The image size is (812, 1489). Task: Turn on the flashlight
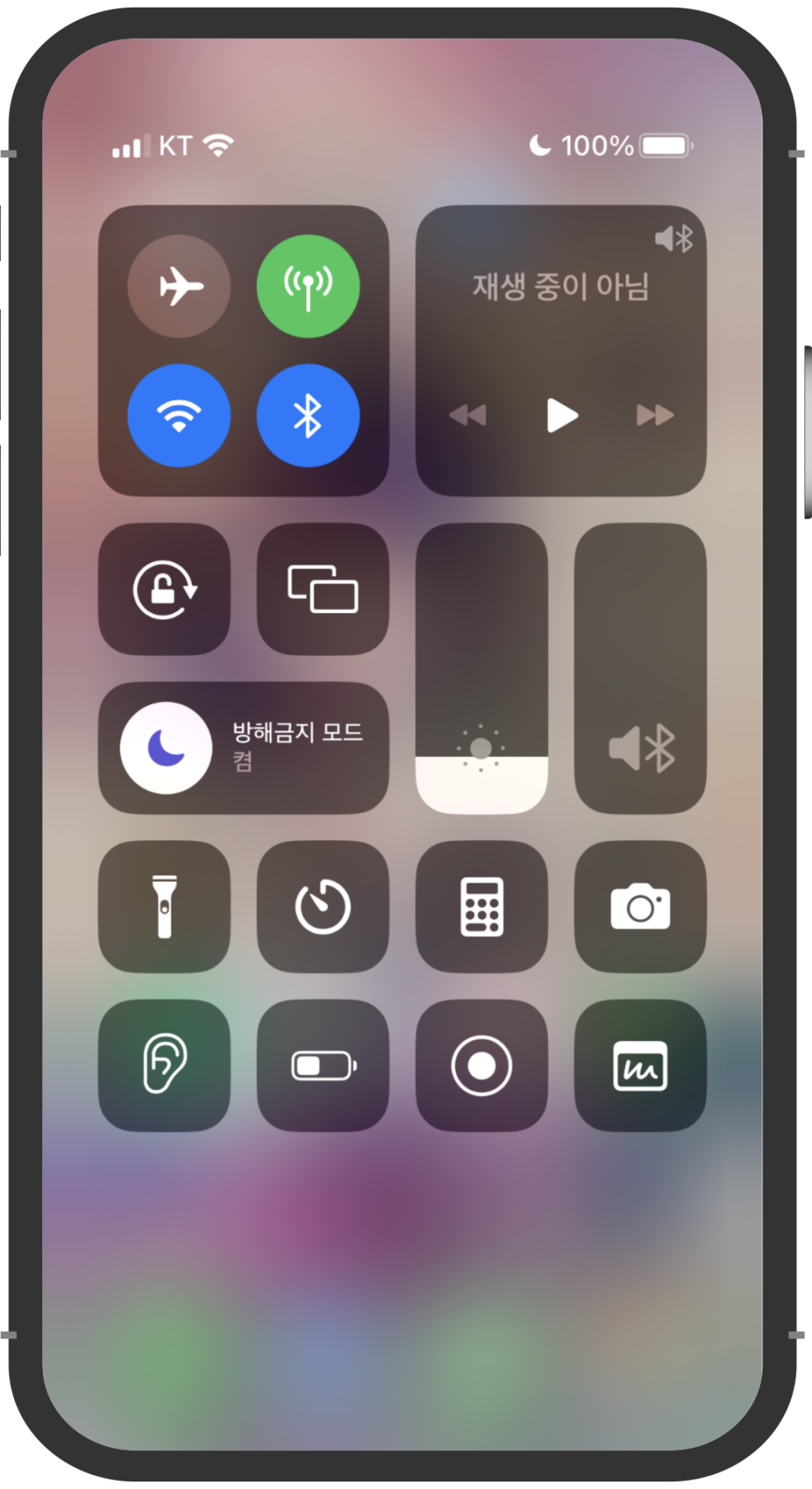click(165, 906)
